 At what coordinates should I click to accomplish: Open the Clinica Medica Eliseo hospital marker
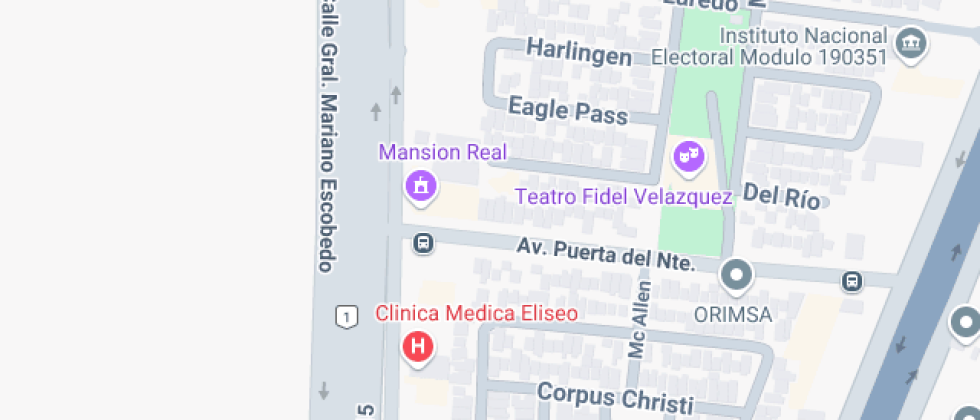418,347
